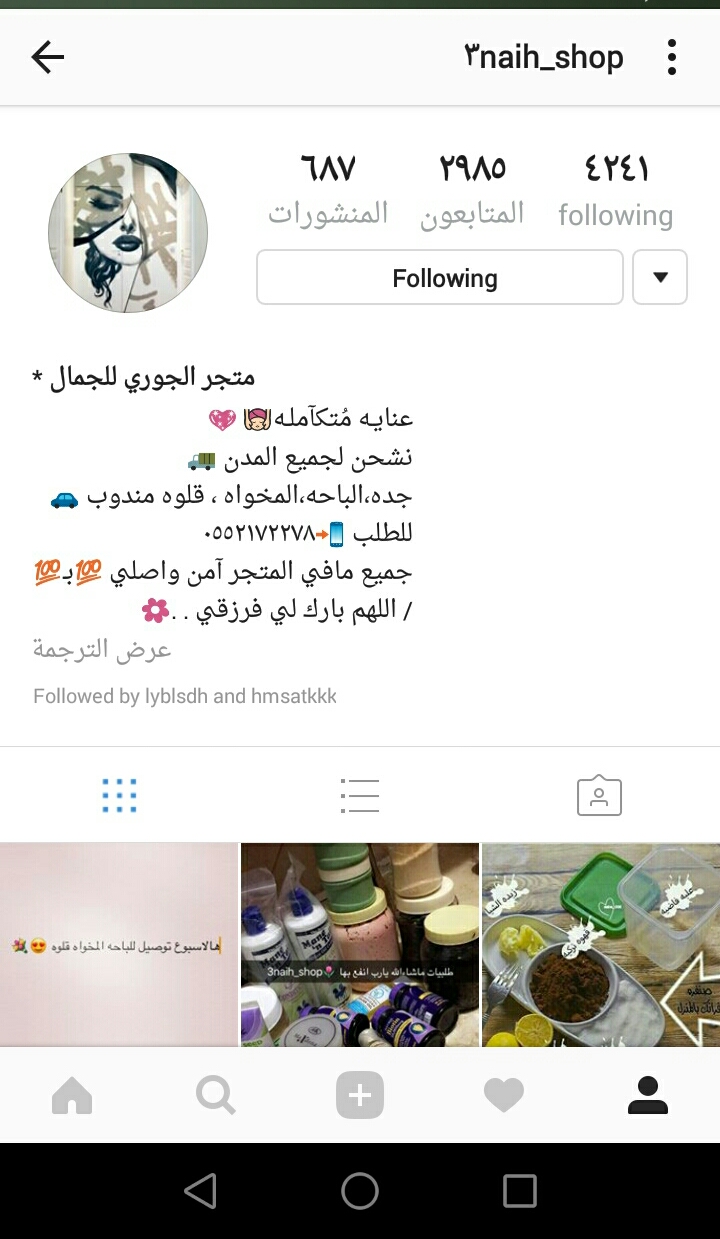
Task: Open the coffee and lemon scrub post
Action: pos(601,944)
